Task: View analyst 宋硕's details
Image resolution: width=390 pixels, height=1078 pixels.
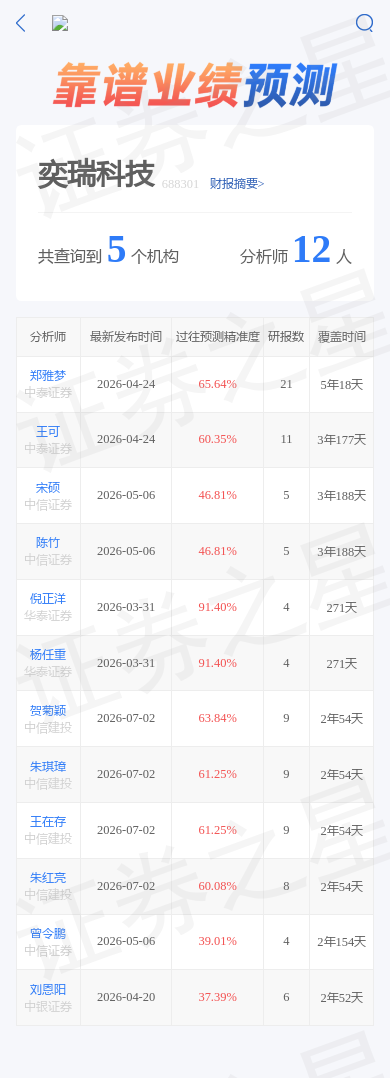Action: point(48,488)
